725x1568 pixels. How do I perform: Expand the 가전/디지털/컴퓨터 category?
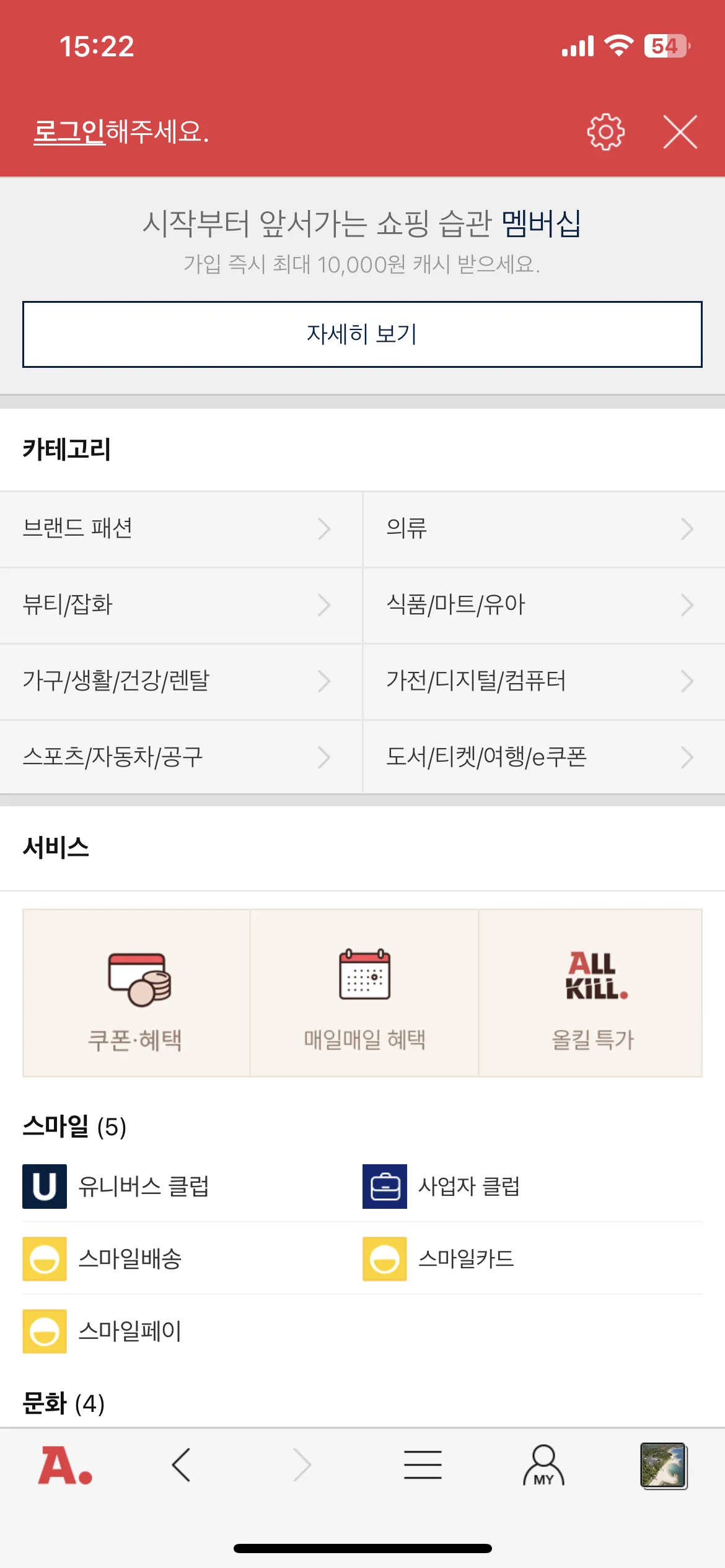pos(542,681)
